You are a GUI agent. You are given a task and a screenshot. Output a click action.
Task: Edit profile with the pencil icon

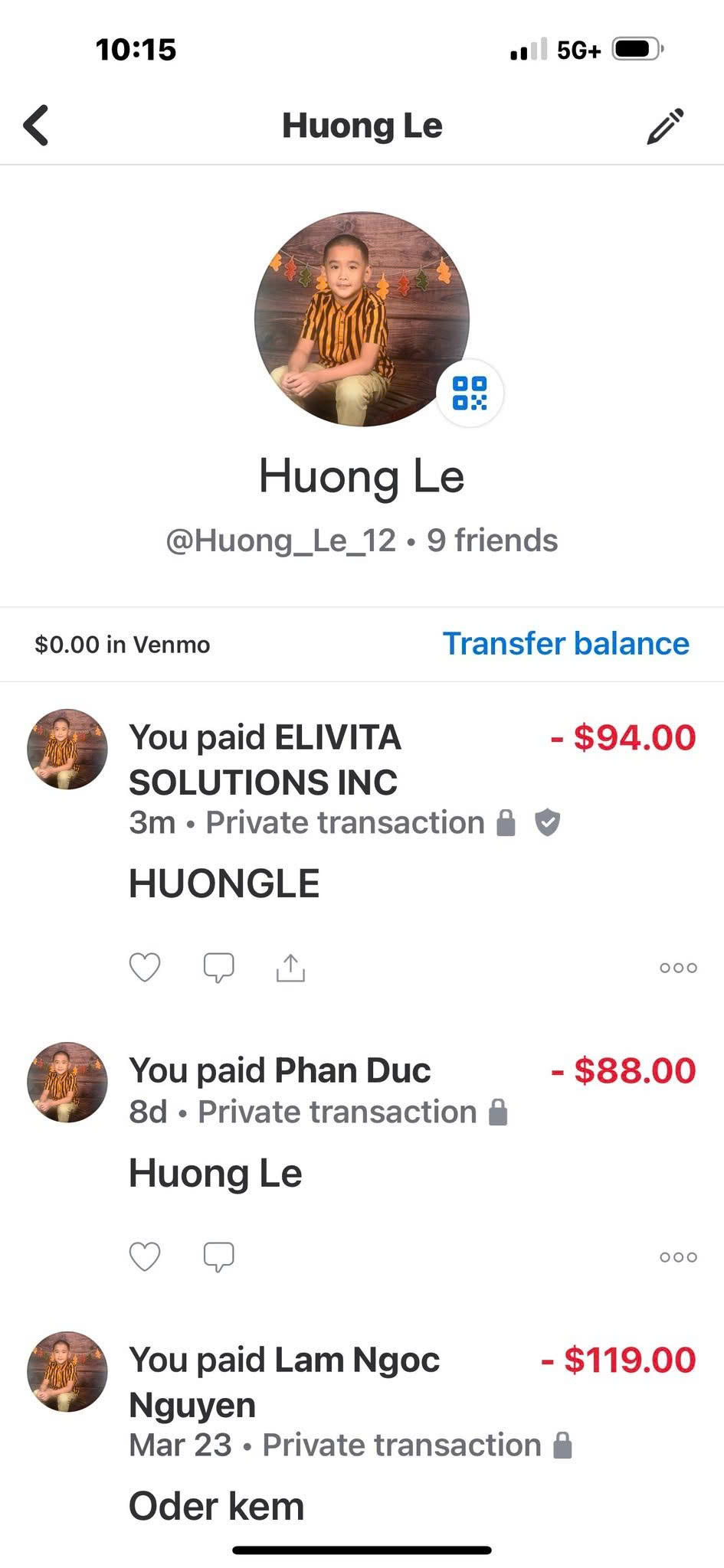(x=665, y=126)
